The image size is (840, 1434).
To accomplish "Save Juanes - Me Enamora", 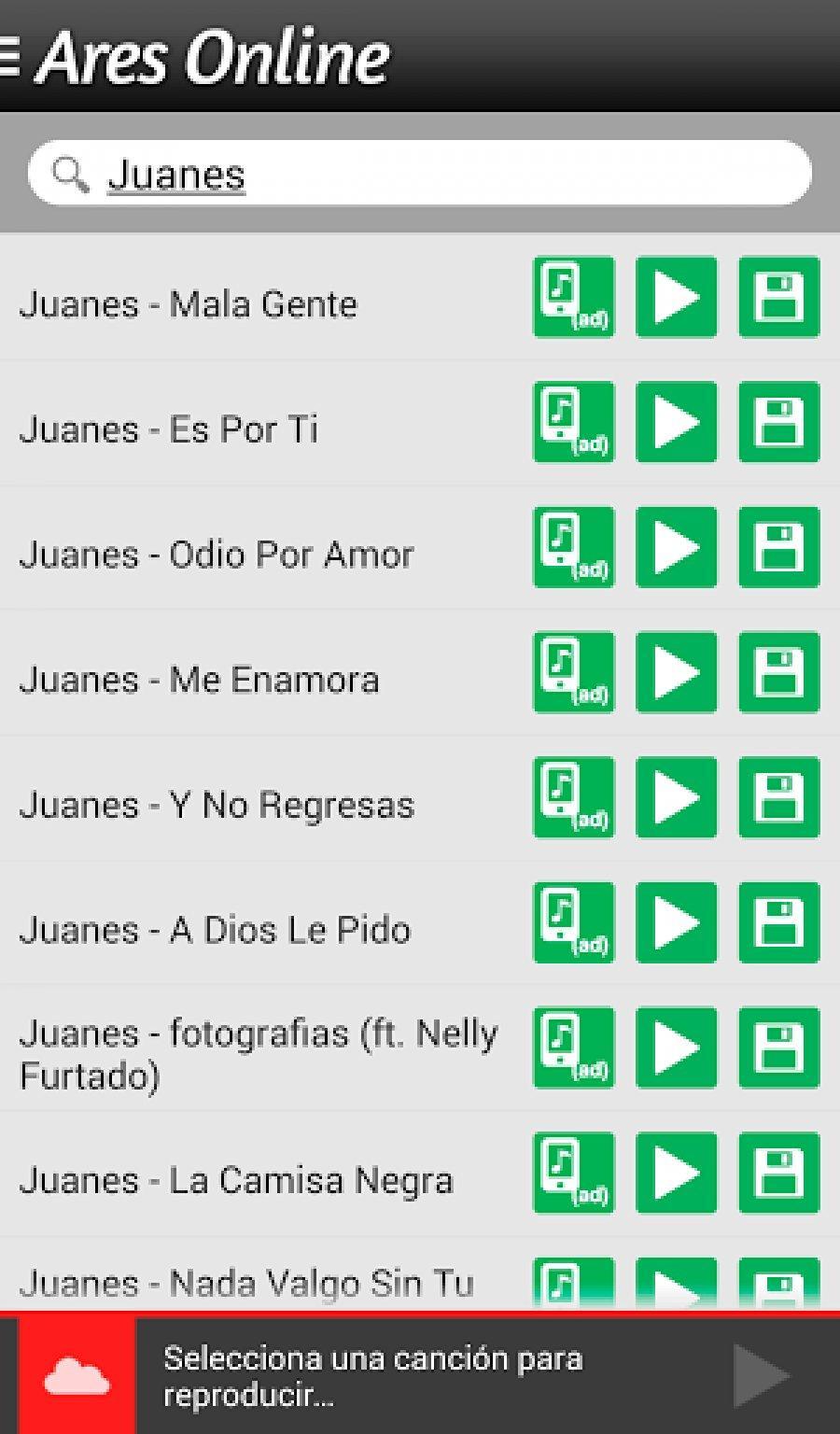I will pos(778,672).
